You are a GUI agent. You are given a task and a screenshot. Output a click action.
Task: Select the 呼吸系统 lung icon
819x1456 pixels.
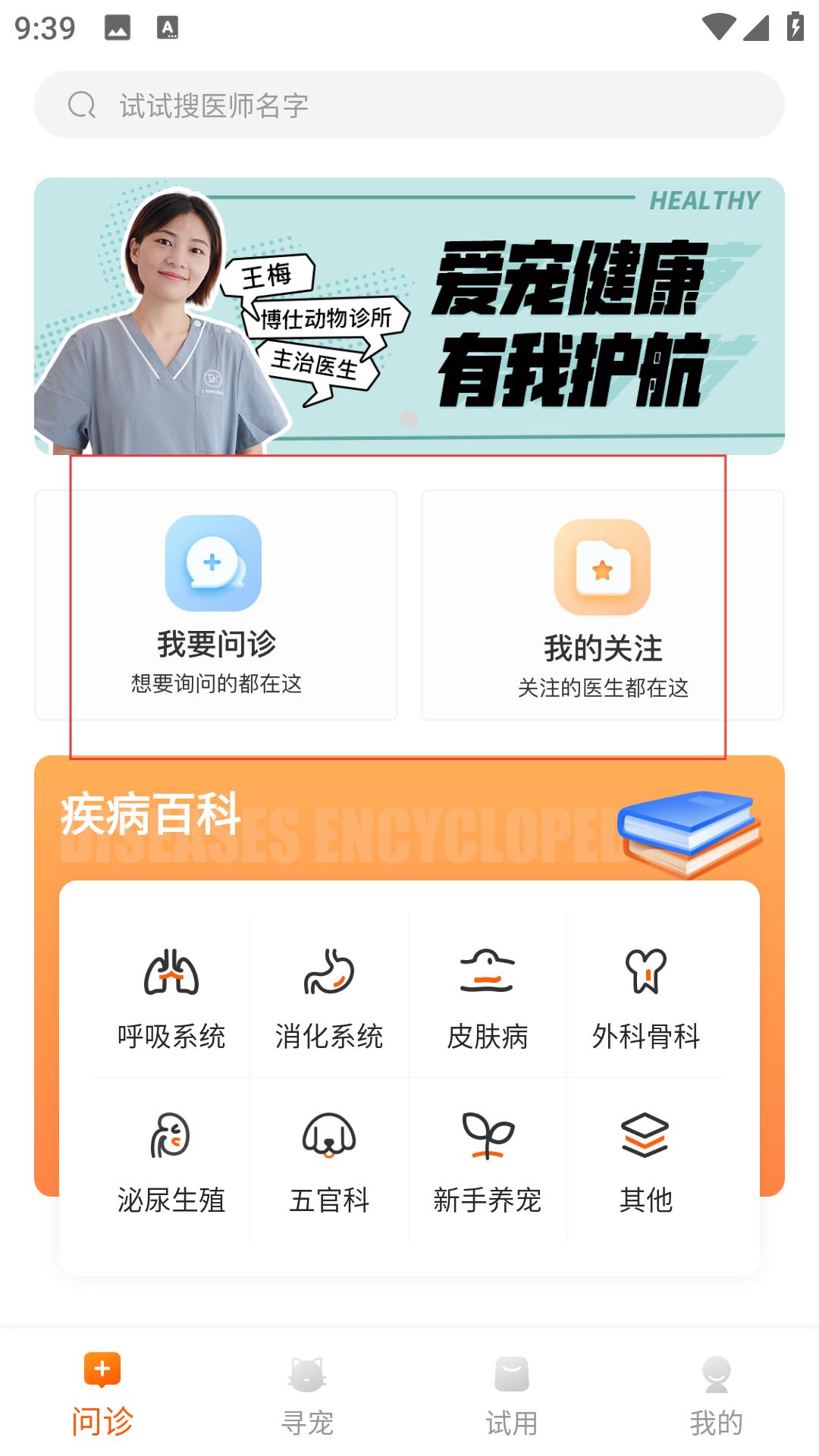pos(172,974)
